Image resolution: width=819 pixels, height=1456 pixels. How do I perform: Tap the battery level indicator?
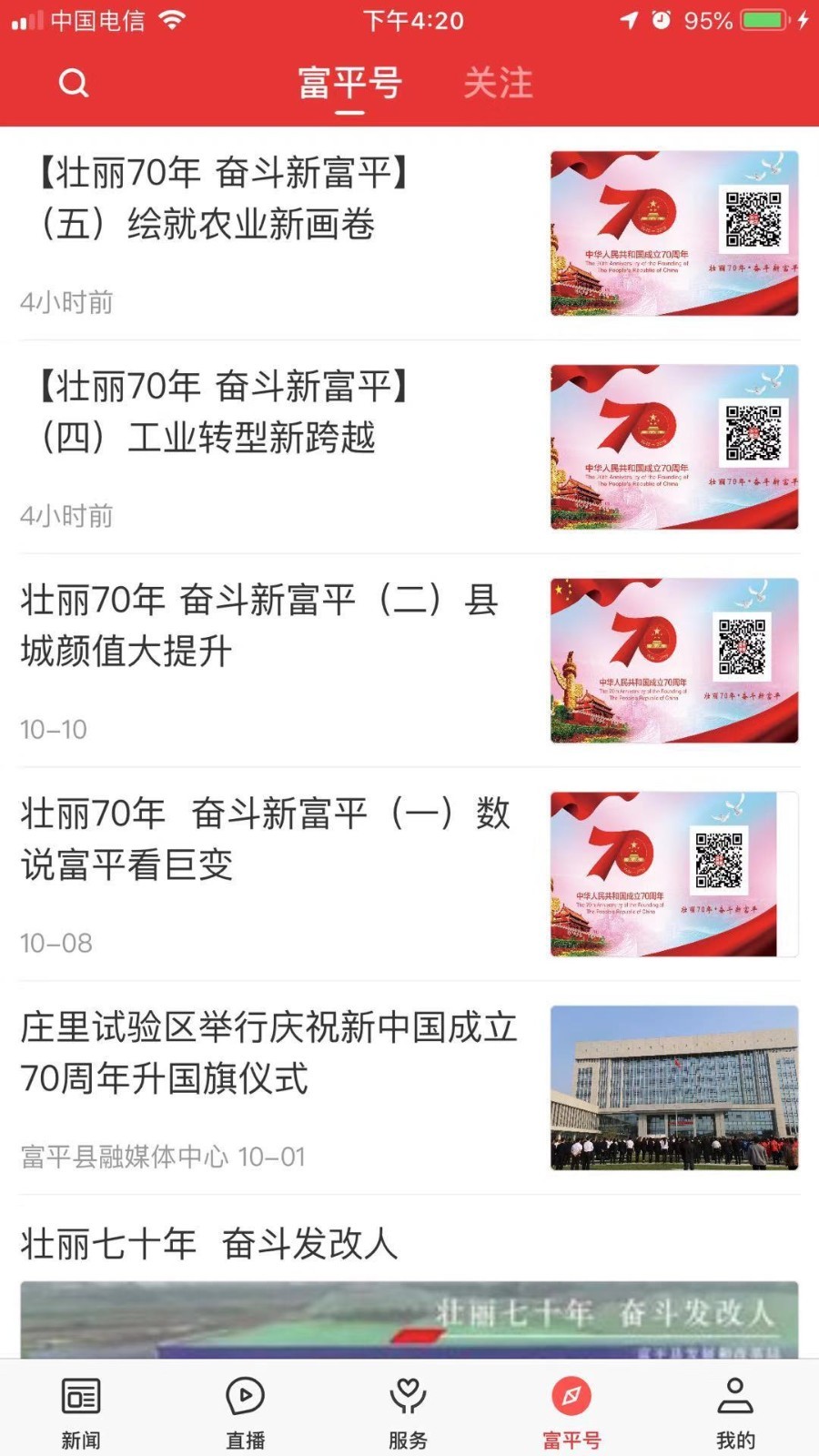(x=762, y=18)
